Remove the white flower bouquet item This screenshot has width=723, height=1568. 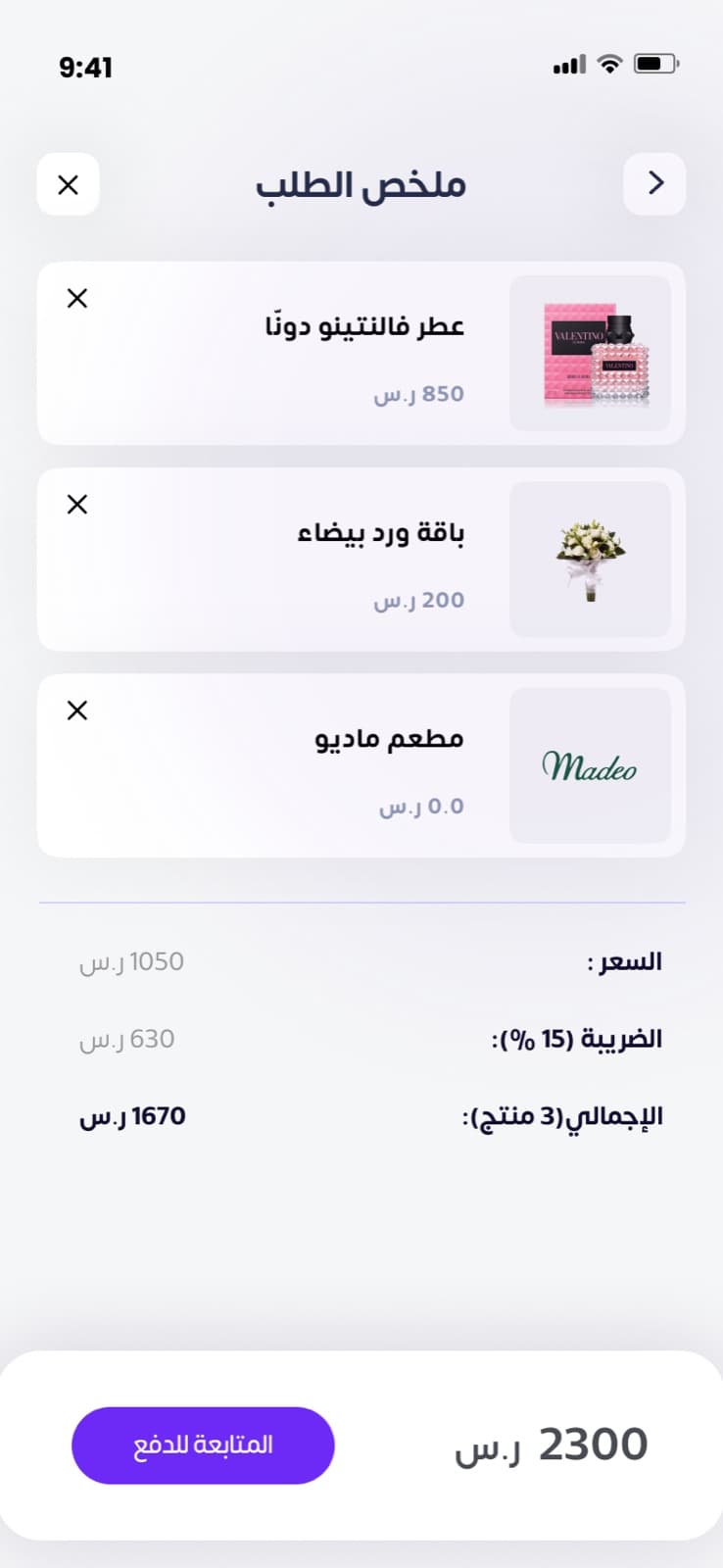[76, 504]
